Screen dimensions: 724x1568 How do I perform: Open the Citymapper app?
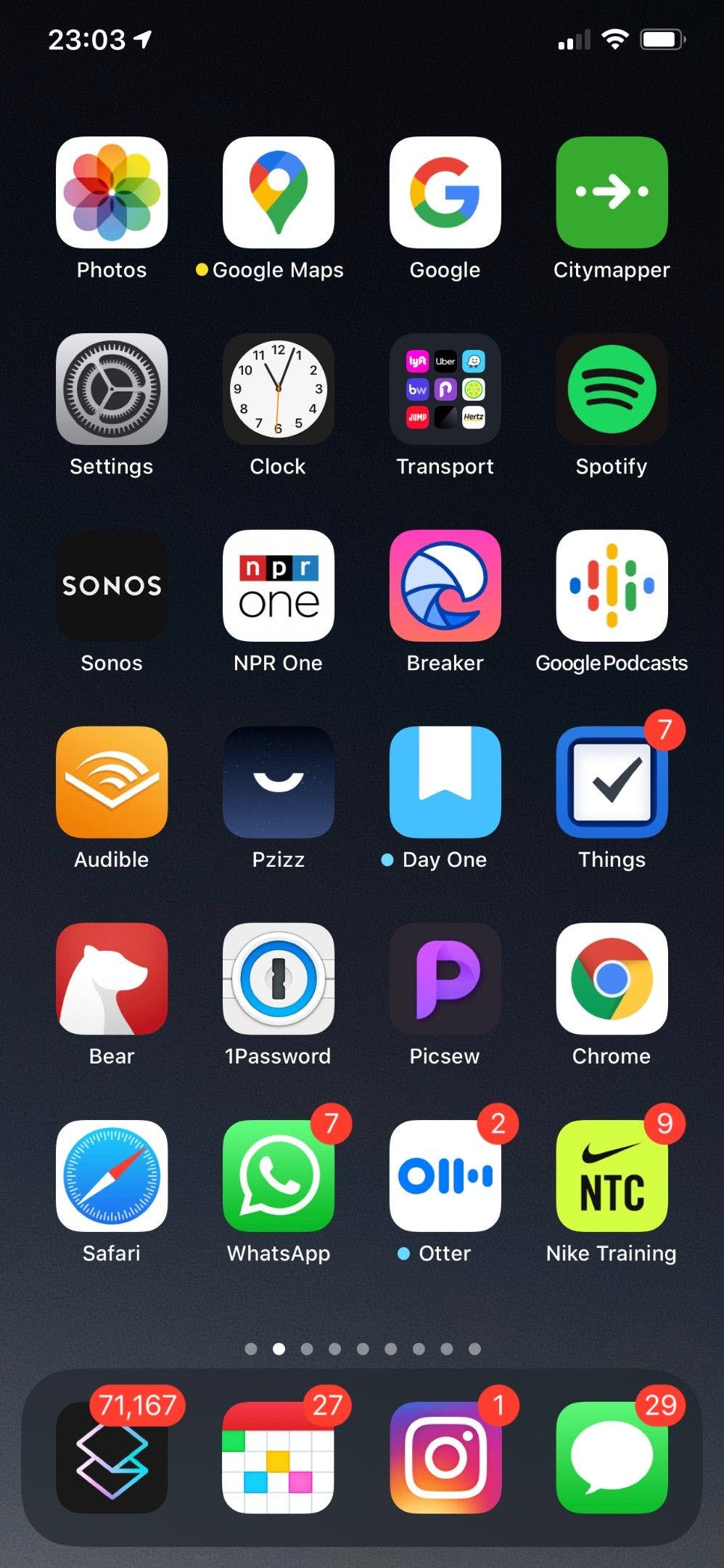(612, 192)
